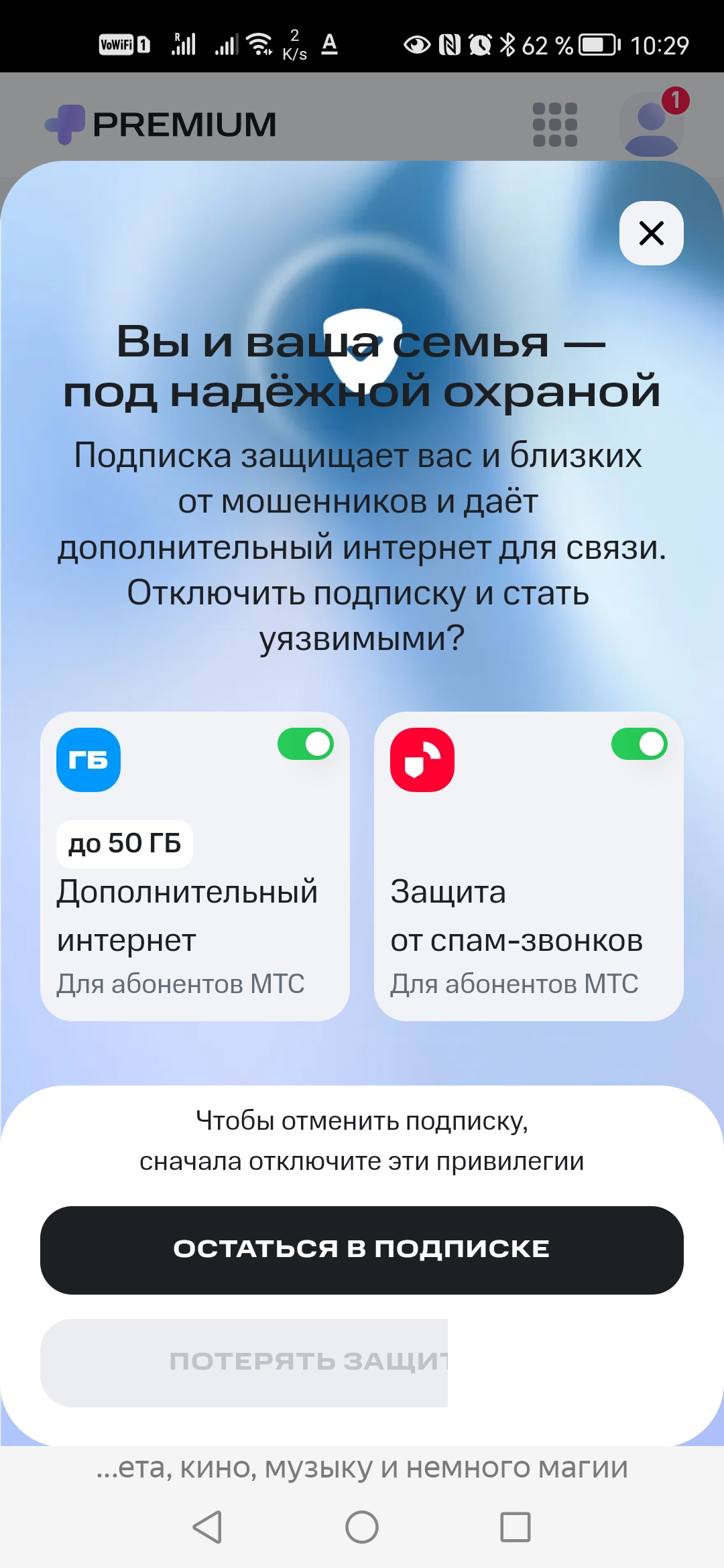Go to the home screen
The width and height of the screenshot is (724, 1568).
[x=362, y=1527]
